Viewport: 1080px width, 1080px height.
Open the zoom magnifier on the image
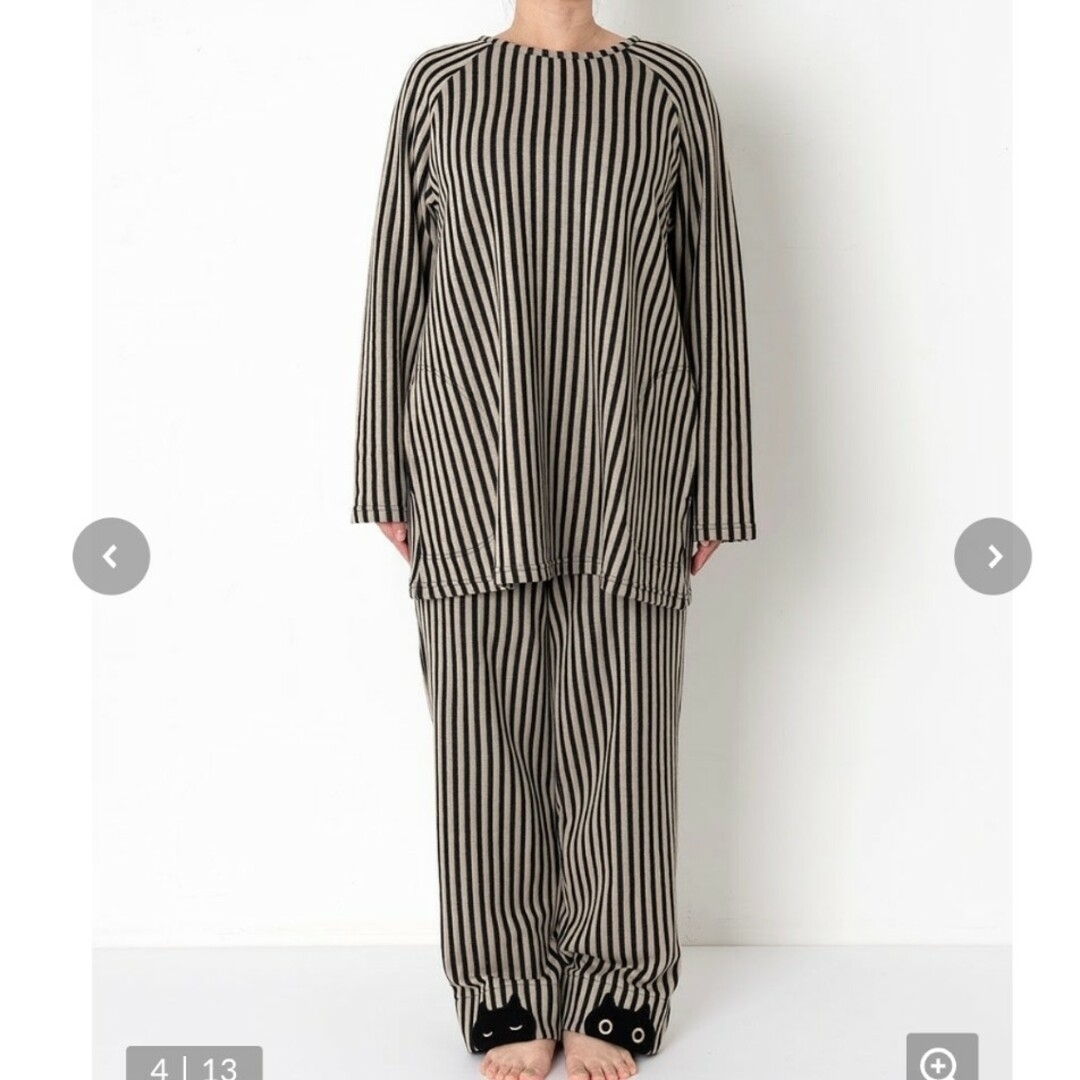click(x=941, y=1062)
